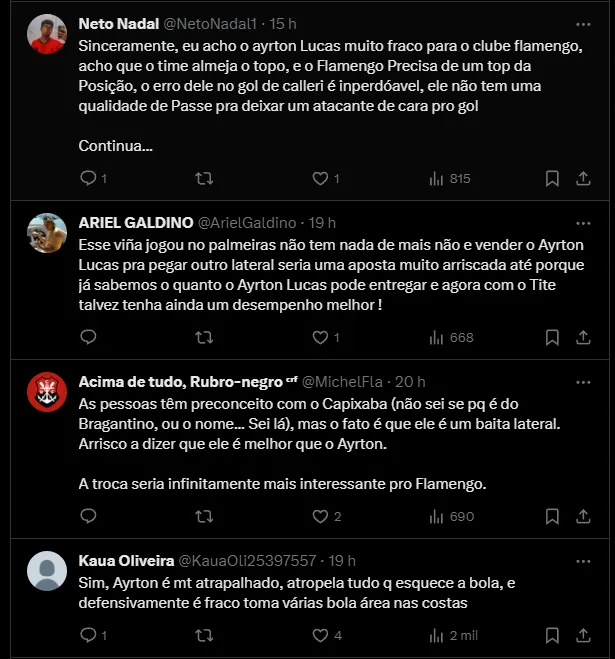This screenshot has width=615, height=659.
Task: Reply to the Acima de tudo, Rubro-negro tweet
Action: point(88,517)
